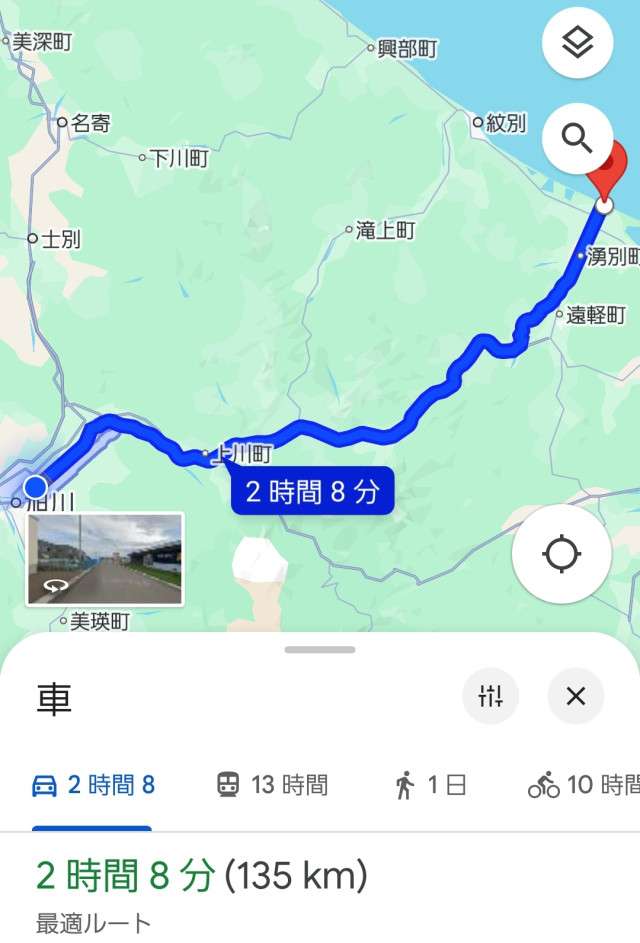Viewport: 640px width, 943px height.
Task: Open the 2 時間 8 分 (135 km) route details
Action: tap(202, 877)
